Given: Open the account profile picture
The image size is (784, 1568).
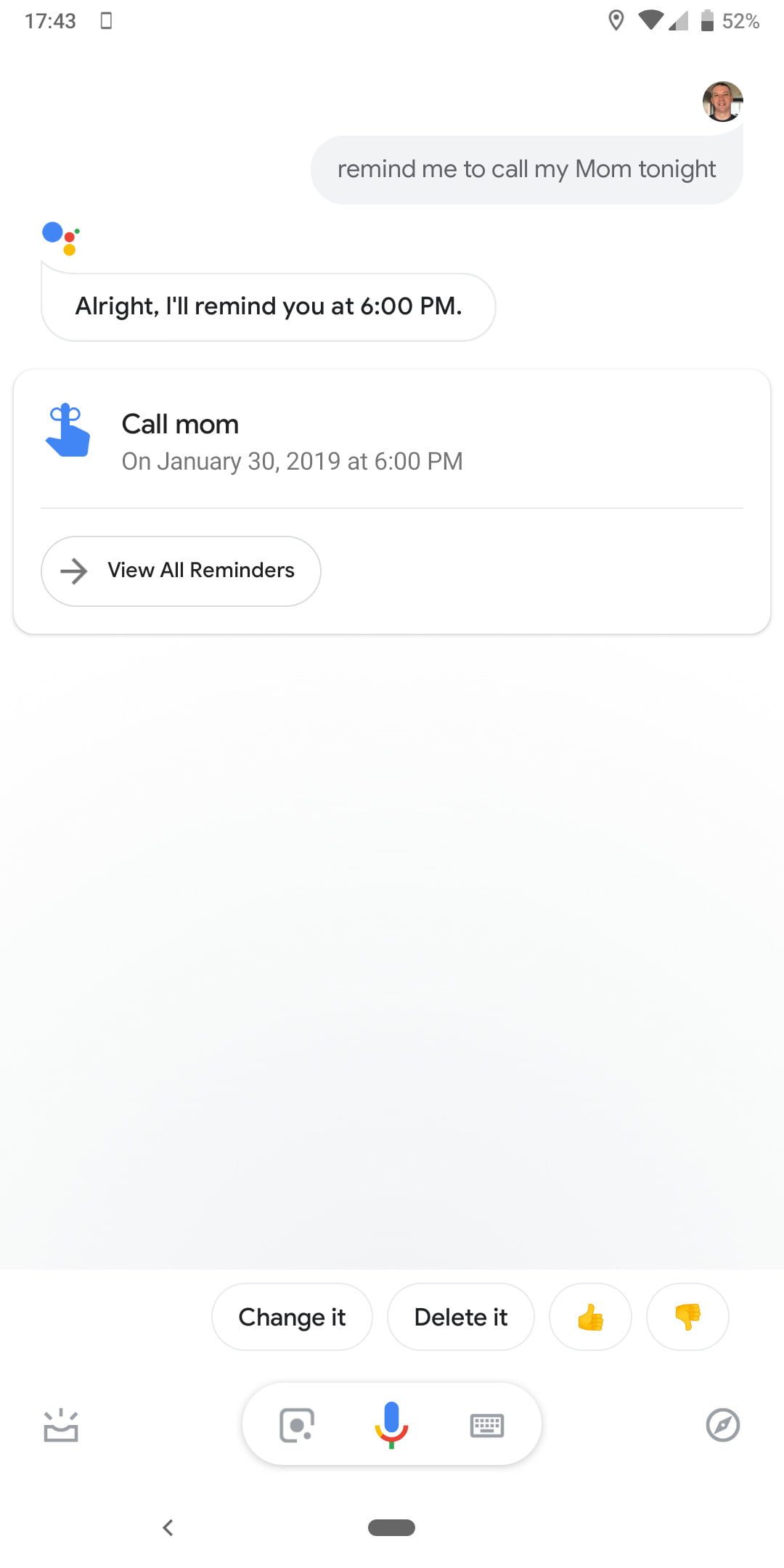Looking at the screenshot, I should coord(722,101).
